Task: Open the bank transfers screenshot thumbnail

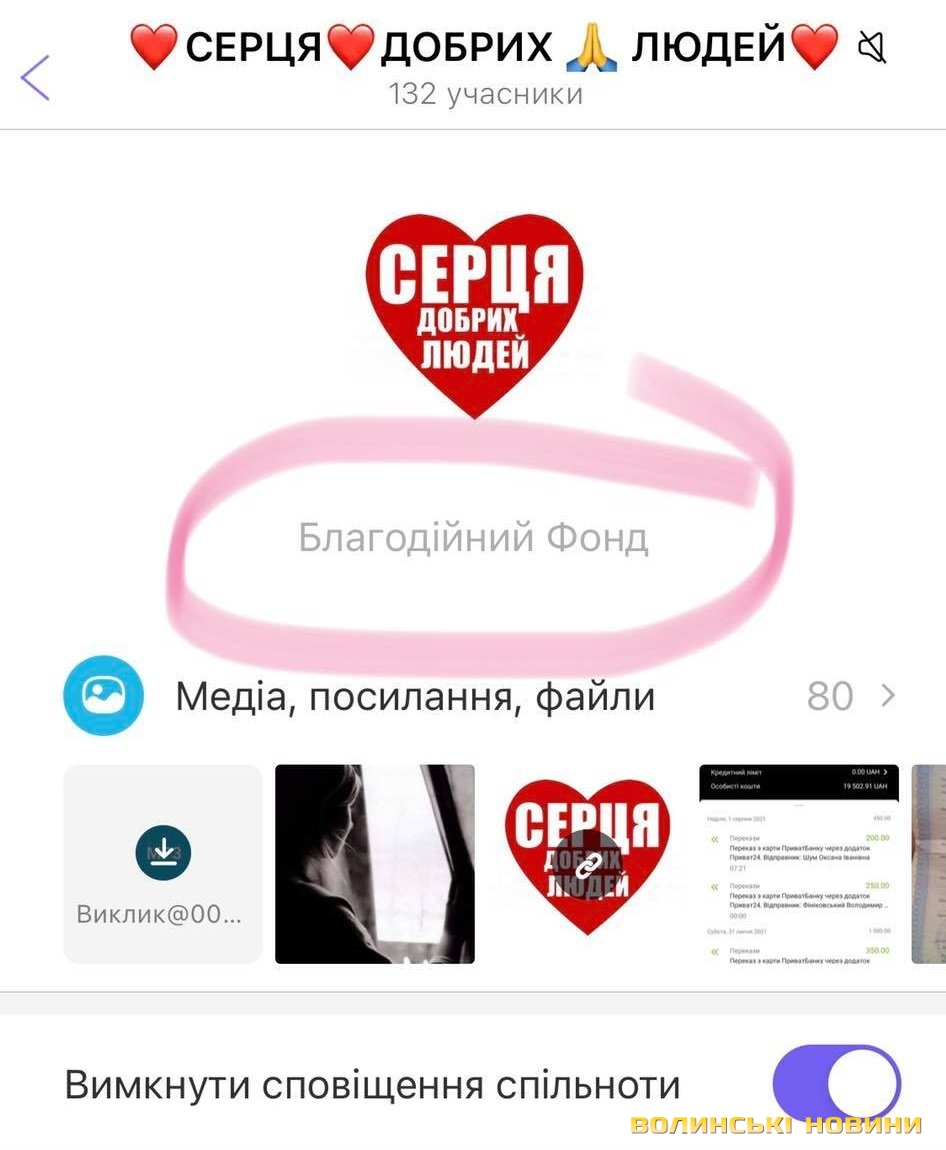Action: 798,864
